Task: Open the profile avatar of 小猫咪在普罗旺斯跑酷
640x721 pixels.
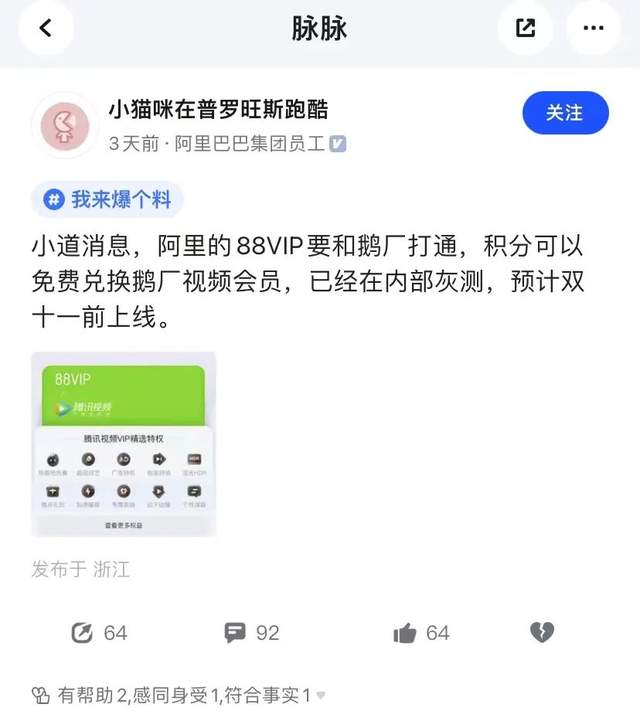Action: click(x=64, y=125)
